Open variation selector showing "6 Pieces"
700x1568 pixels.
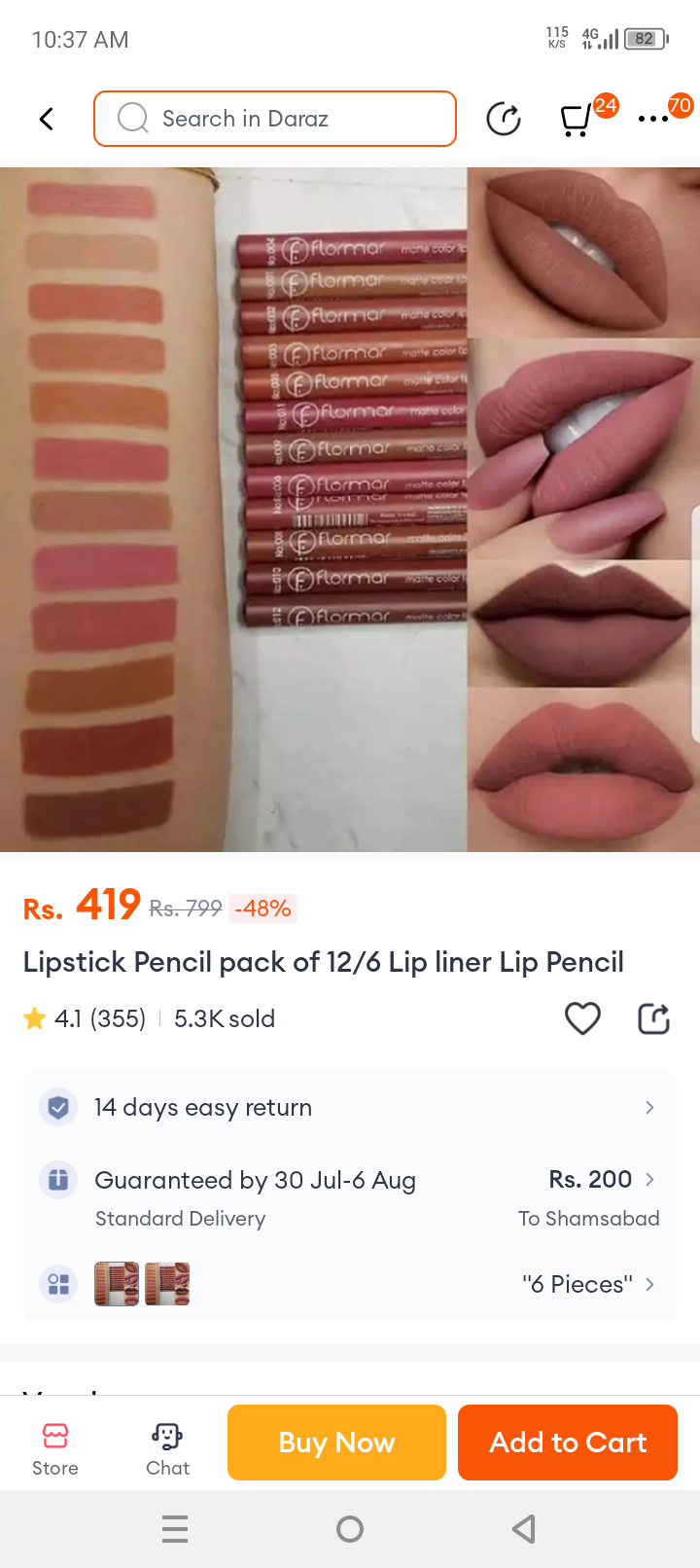[x=350, y=1284]
